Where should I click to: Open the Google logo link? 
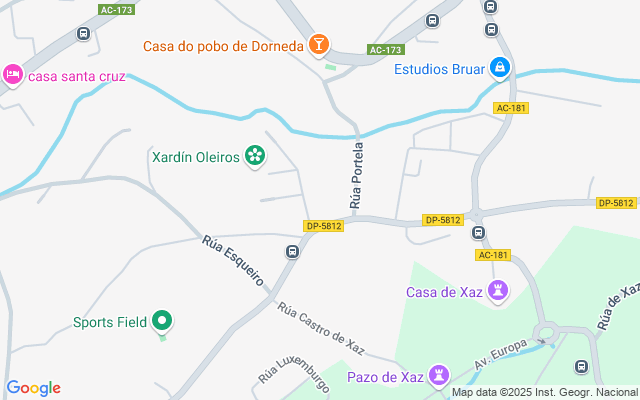click(33, 388)
